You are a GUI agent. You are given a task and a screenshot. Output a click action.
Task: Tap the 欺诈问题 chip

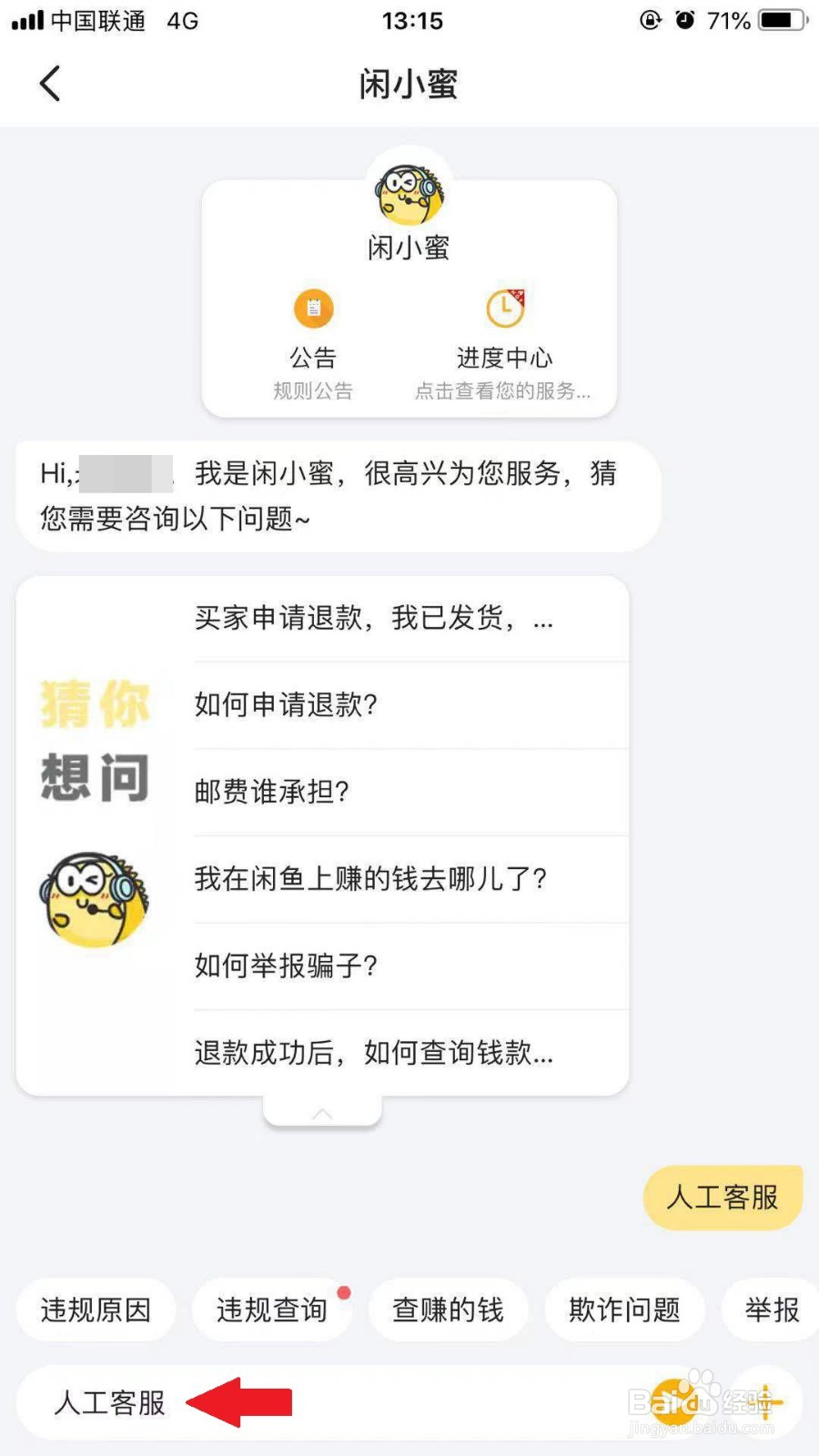point(624,1310)
